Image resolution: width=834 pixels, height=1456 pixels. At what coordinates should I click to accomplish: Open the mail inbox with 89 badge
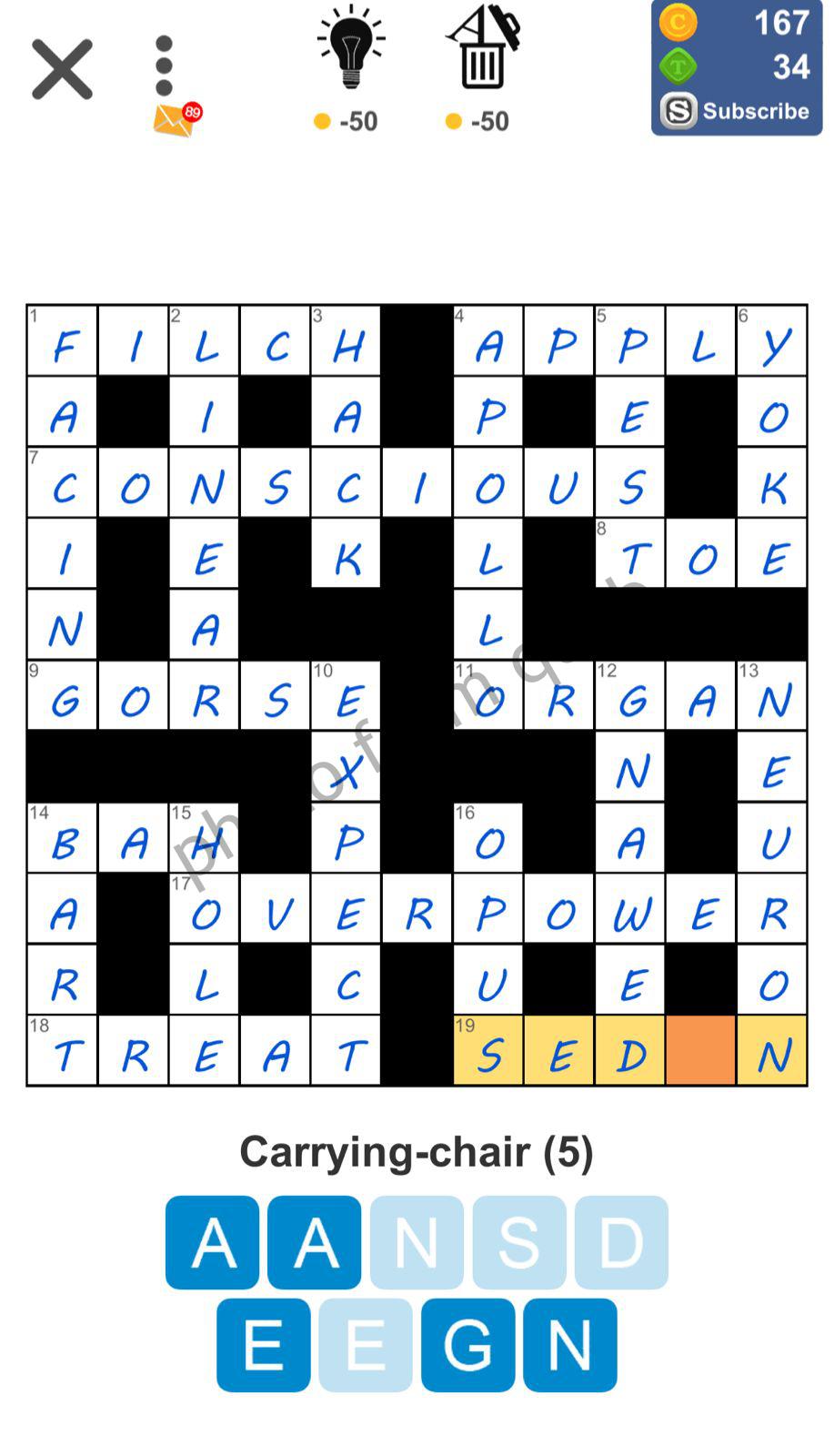tap(175, 120)
